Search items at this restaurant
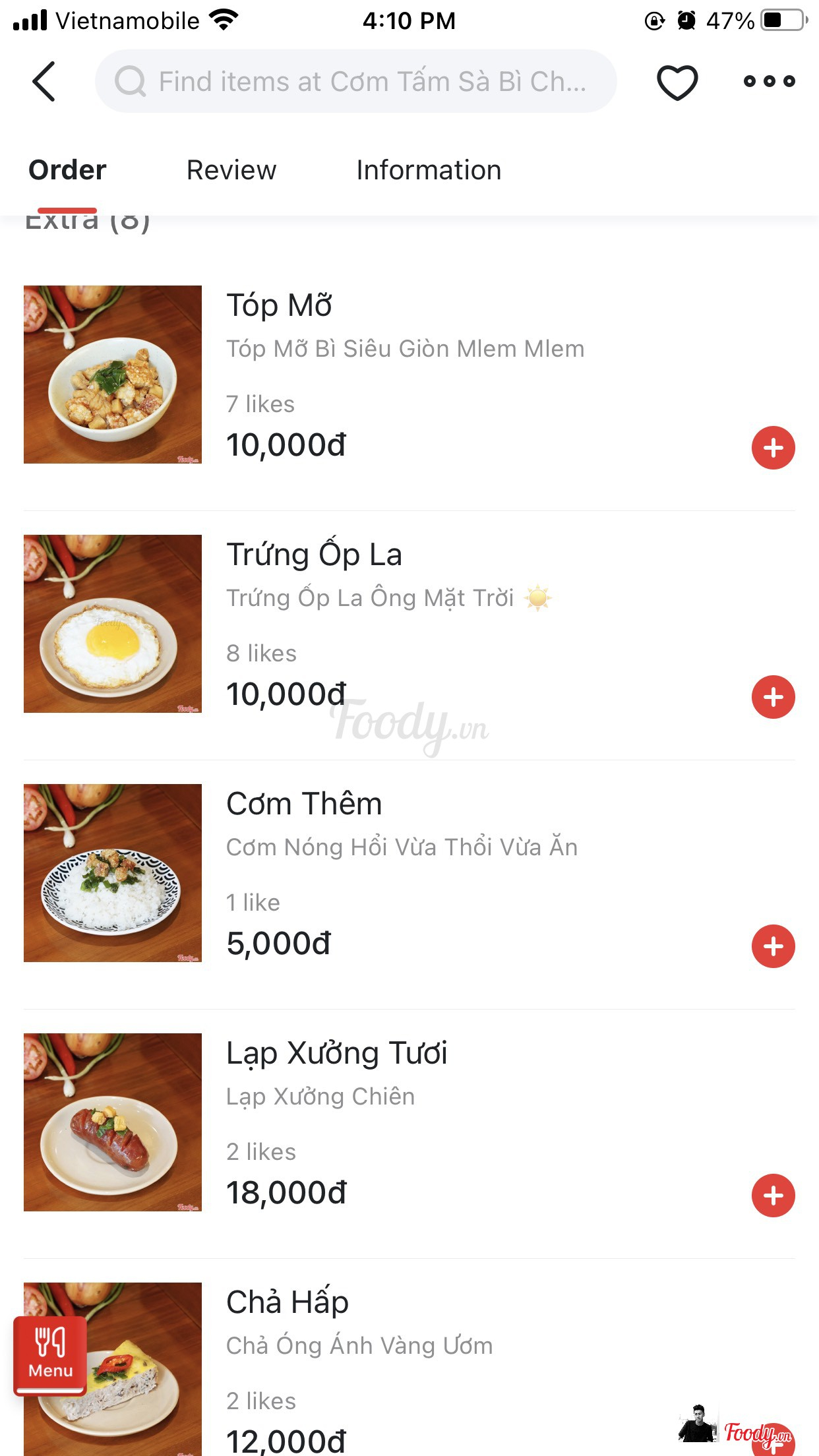819x1456 pixels. pos(356,82)
